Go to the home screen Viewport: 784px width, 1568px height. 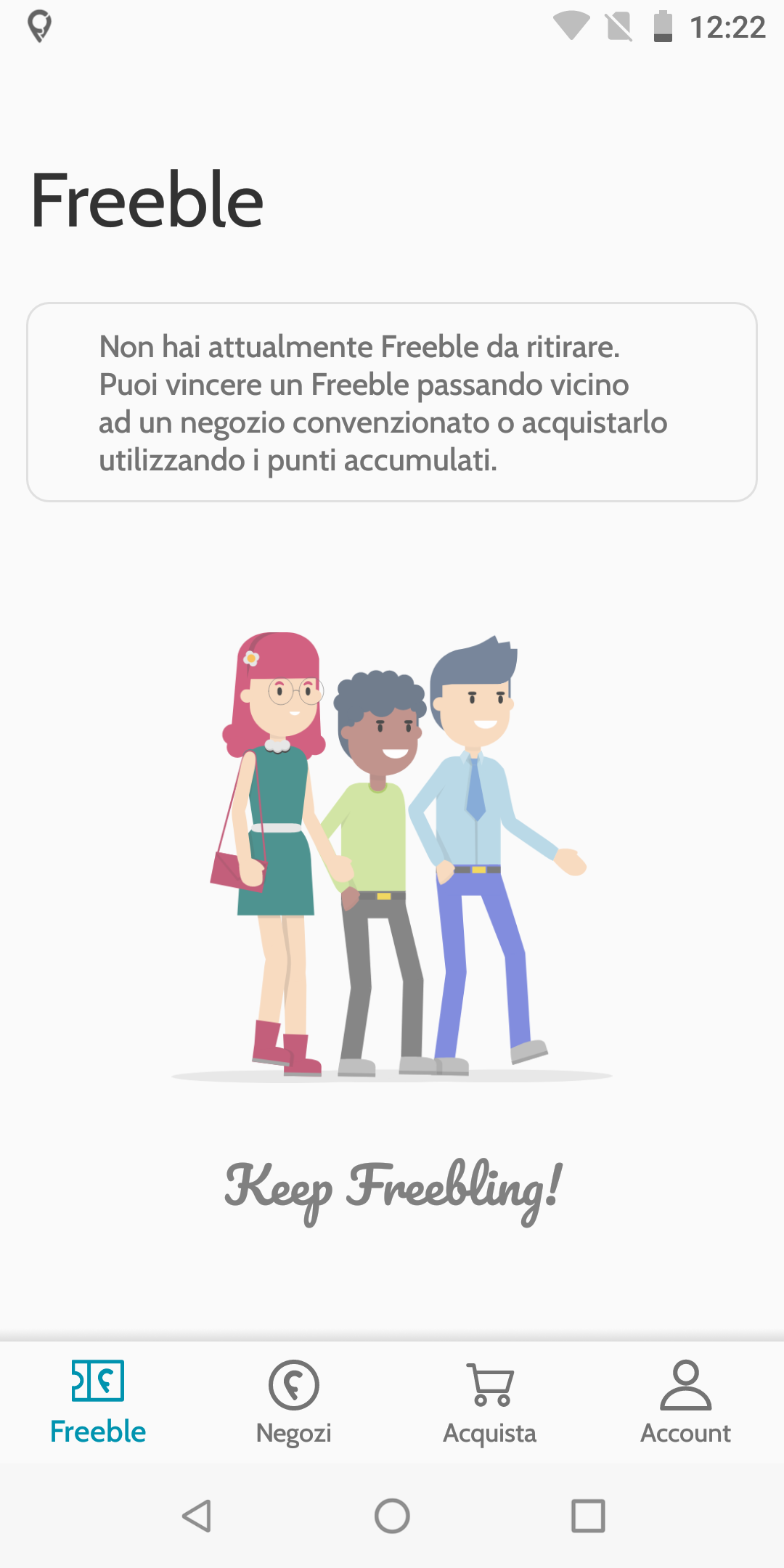392,1516
